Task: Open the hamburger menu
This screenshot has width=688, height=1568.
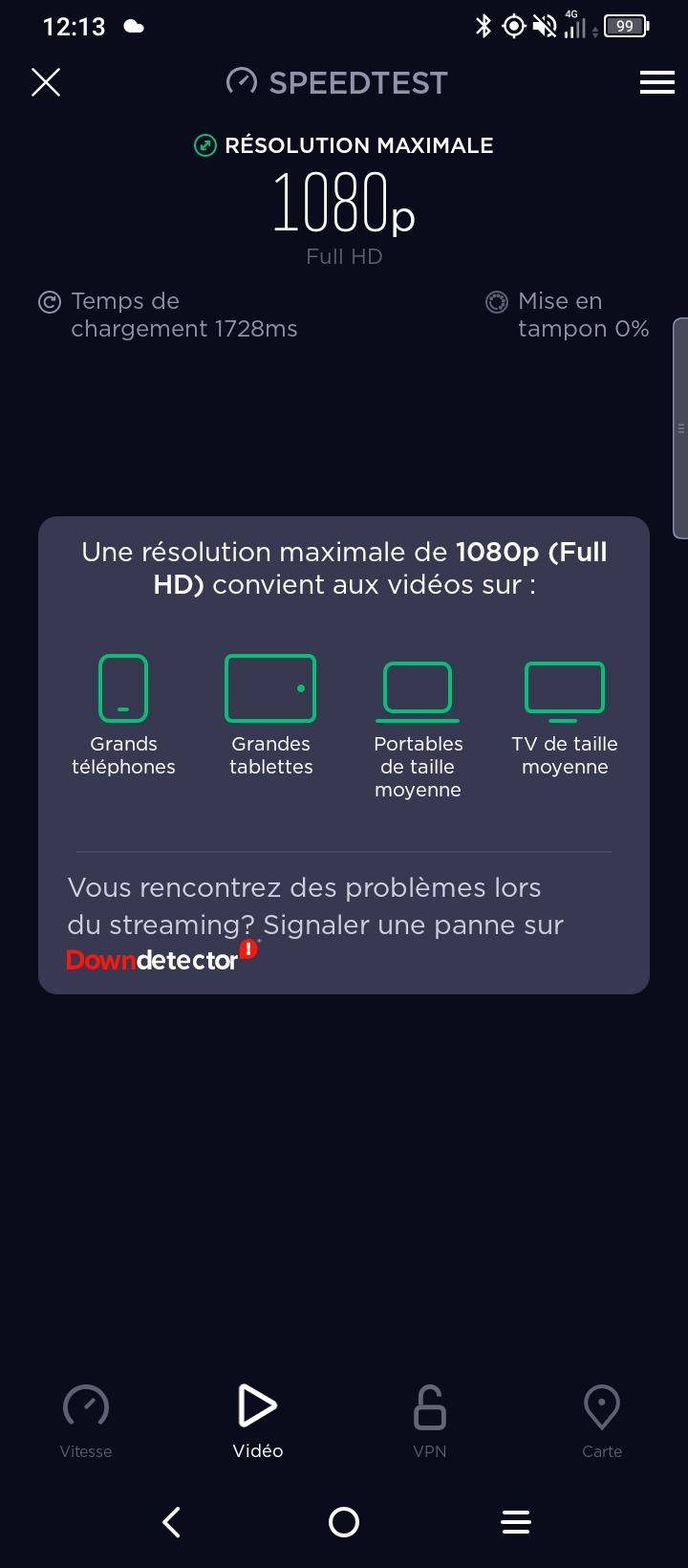Action: click(656, 82)
